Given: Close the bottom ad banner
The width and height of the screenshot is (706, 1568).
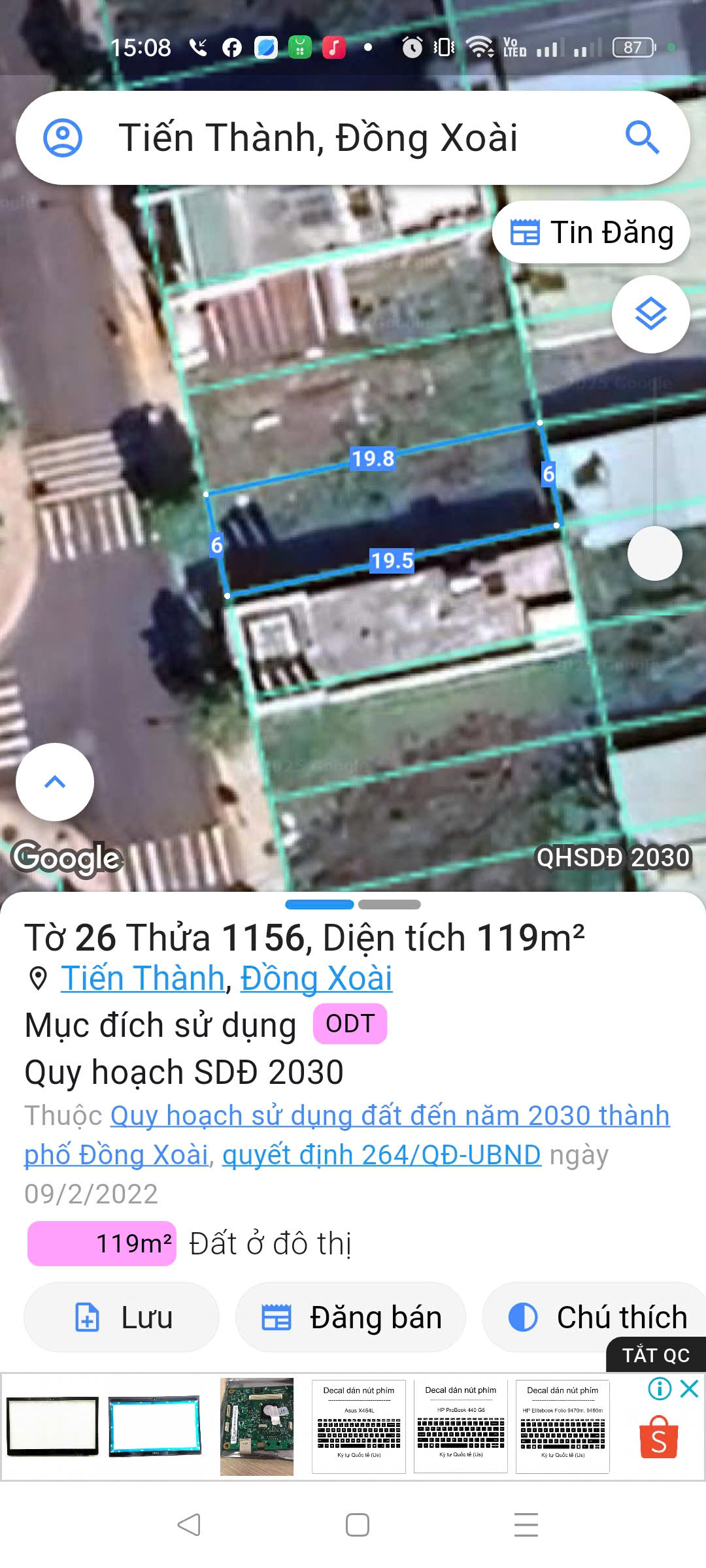Looking at the screenshot, I should coord(690,1388).
